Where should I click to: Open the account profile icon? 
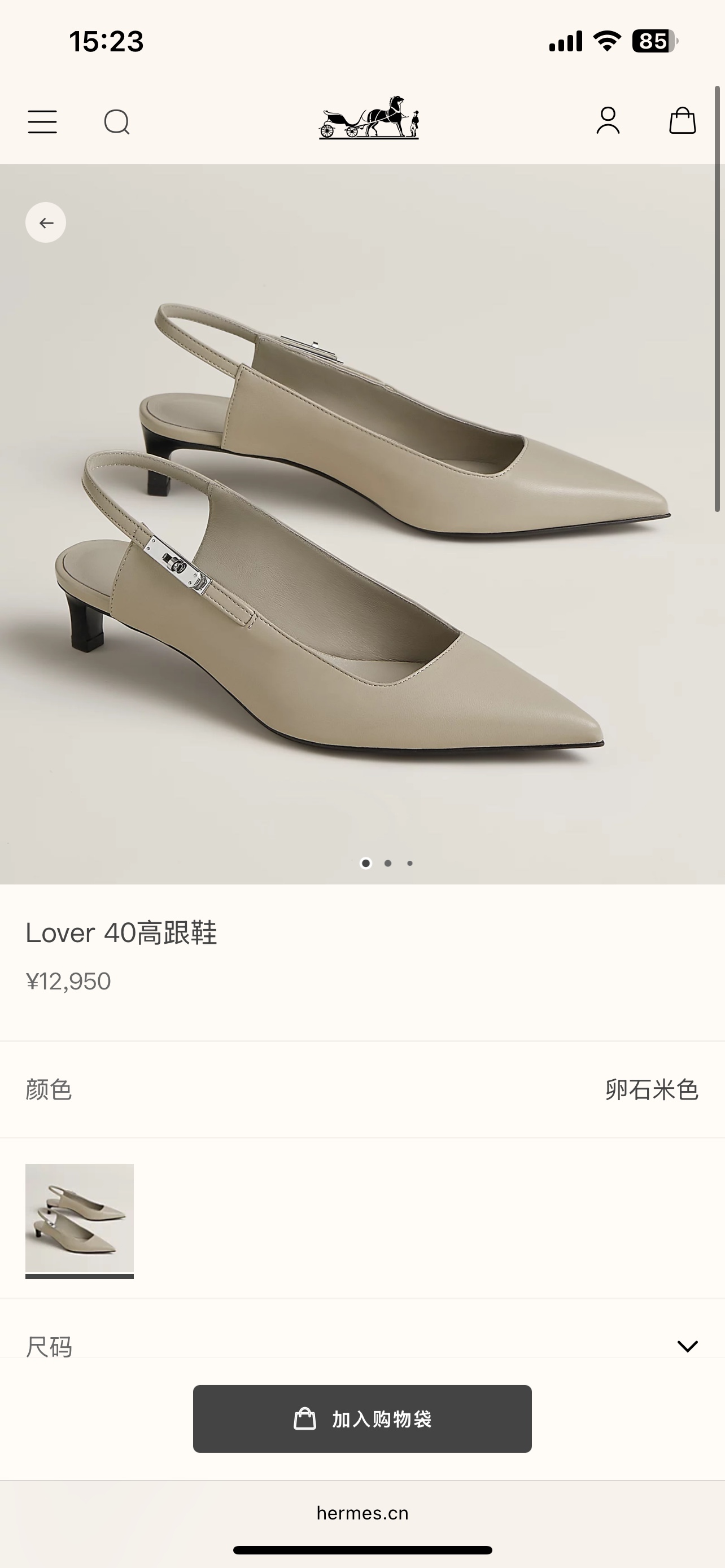[x=608, y=121]
